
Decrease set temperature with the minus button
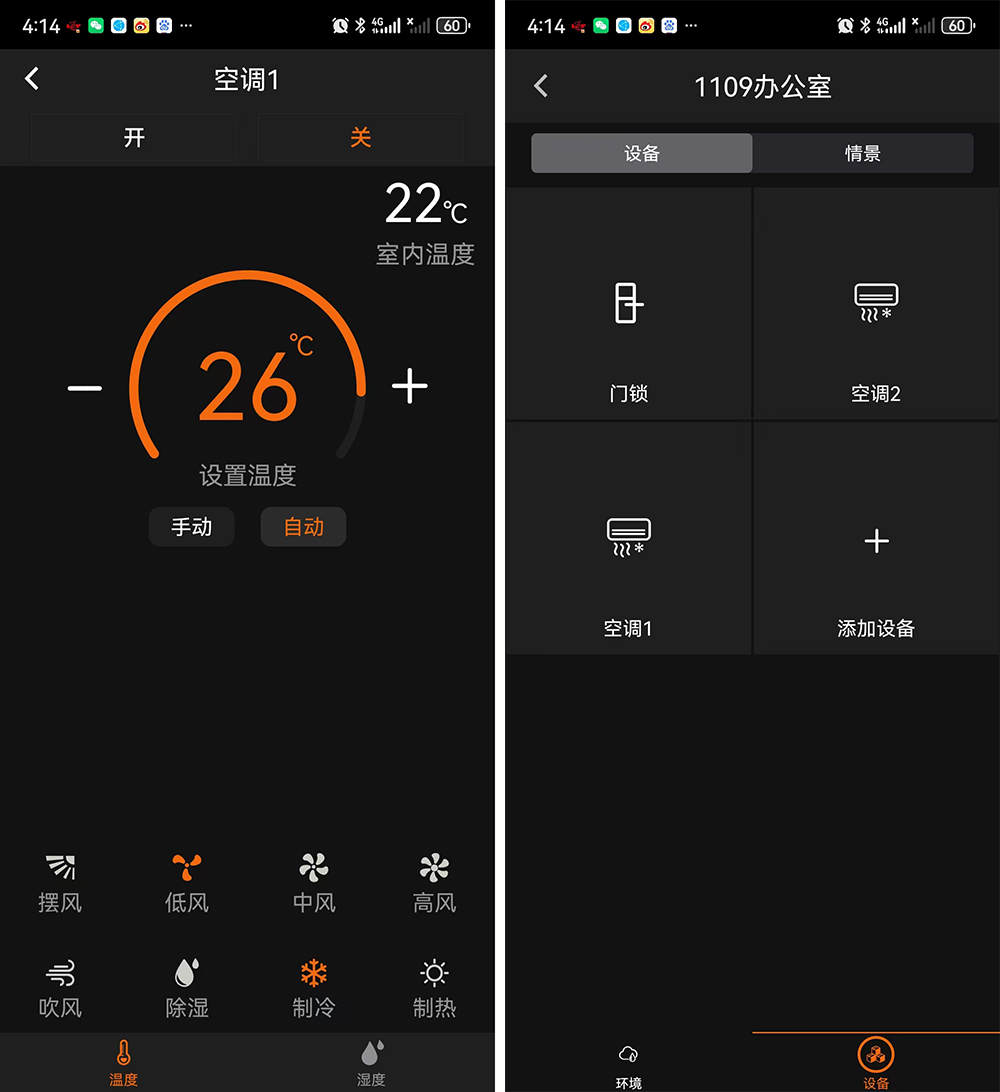(x=85, y=388)
